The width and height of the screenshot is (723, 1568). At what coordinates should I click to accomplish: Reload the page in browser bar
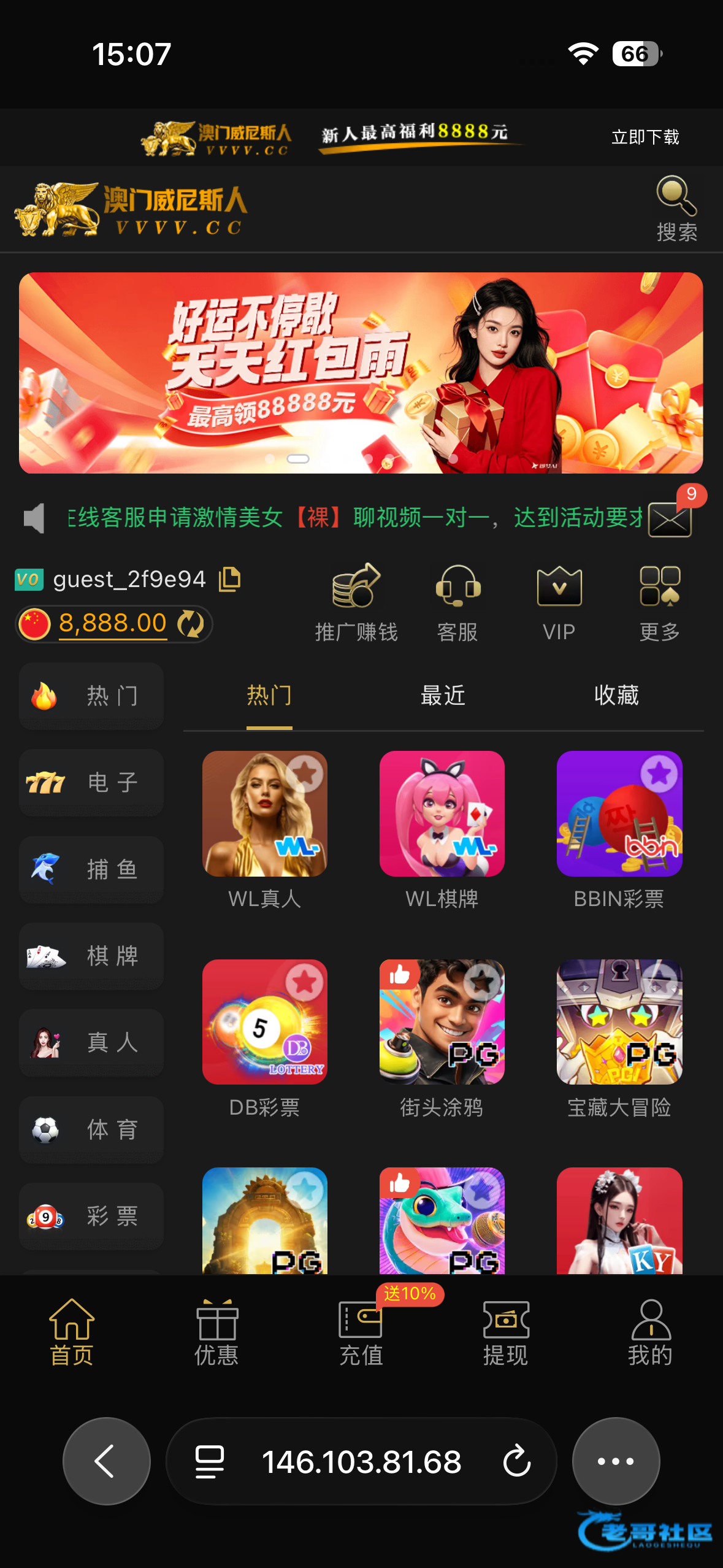516,1461
